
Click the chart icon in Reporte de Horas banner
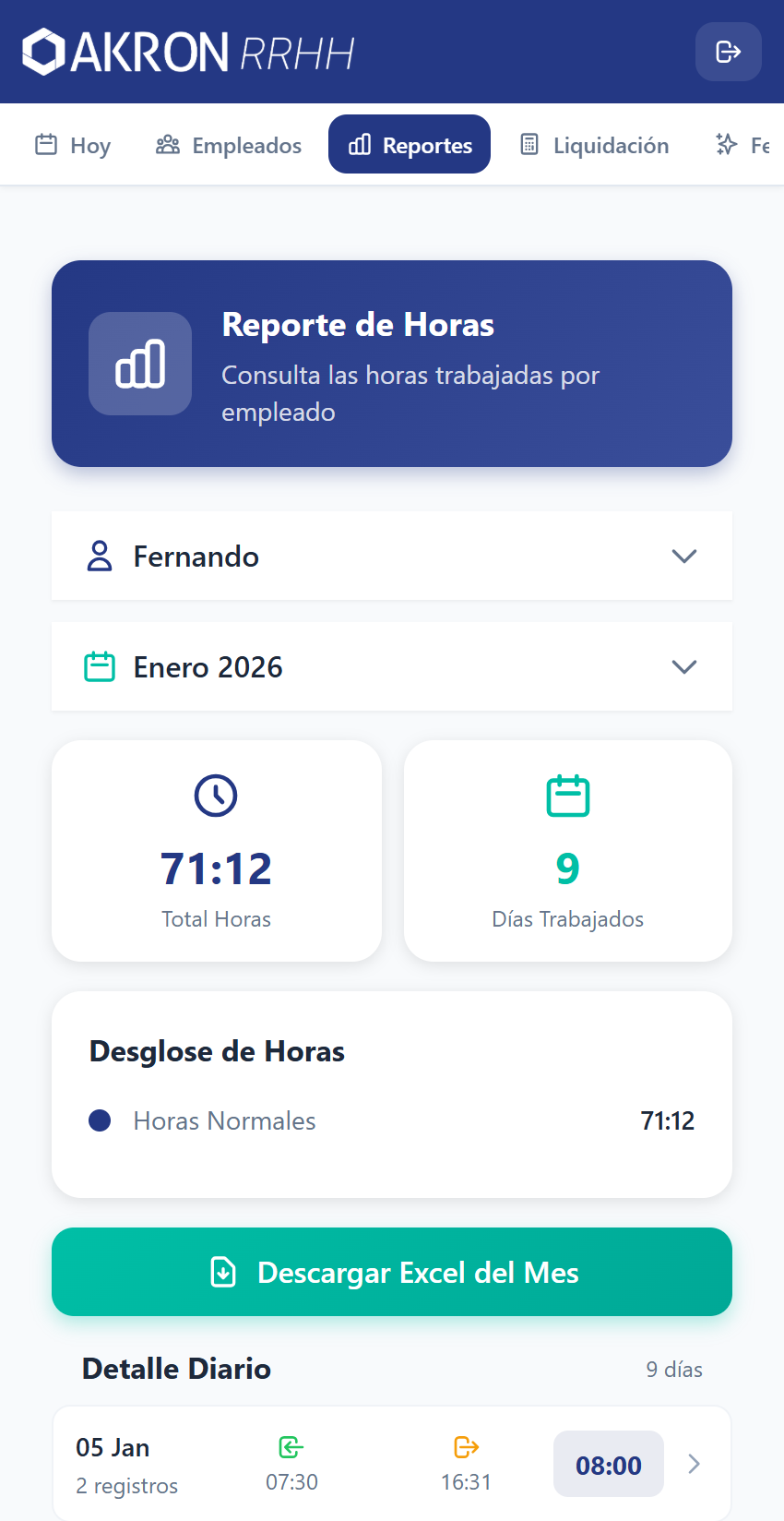[139, 363]
